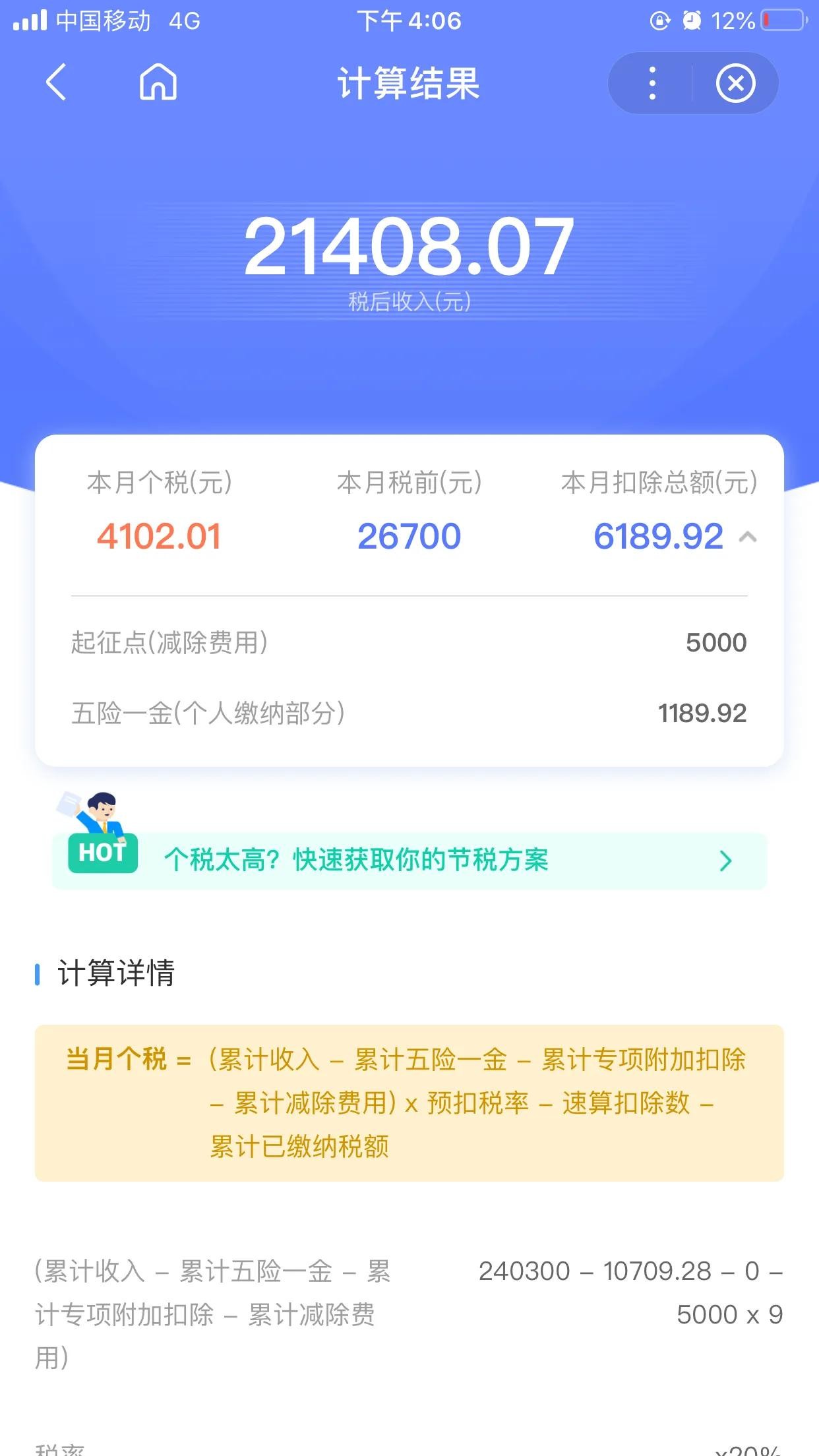Collapse the 本月扣除总额 details
This screenshot has width=819, height=1456.
747,537
